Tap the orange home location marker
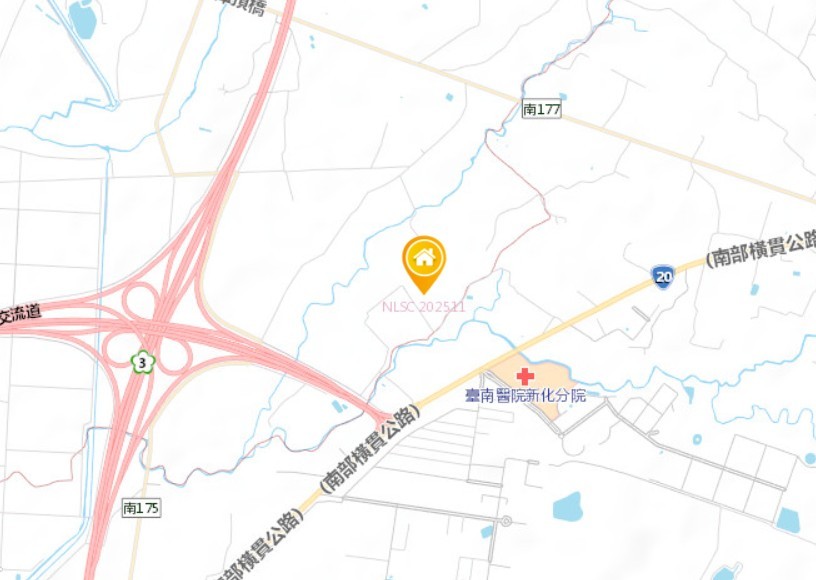The height and width of the screenshot is (580, 816). (424, 260)
